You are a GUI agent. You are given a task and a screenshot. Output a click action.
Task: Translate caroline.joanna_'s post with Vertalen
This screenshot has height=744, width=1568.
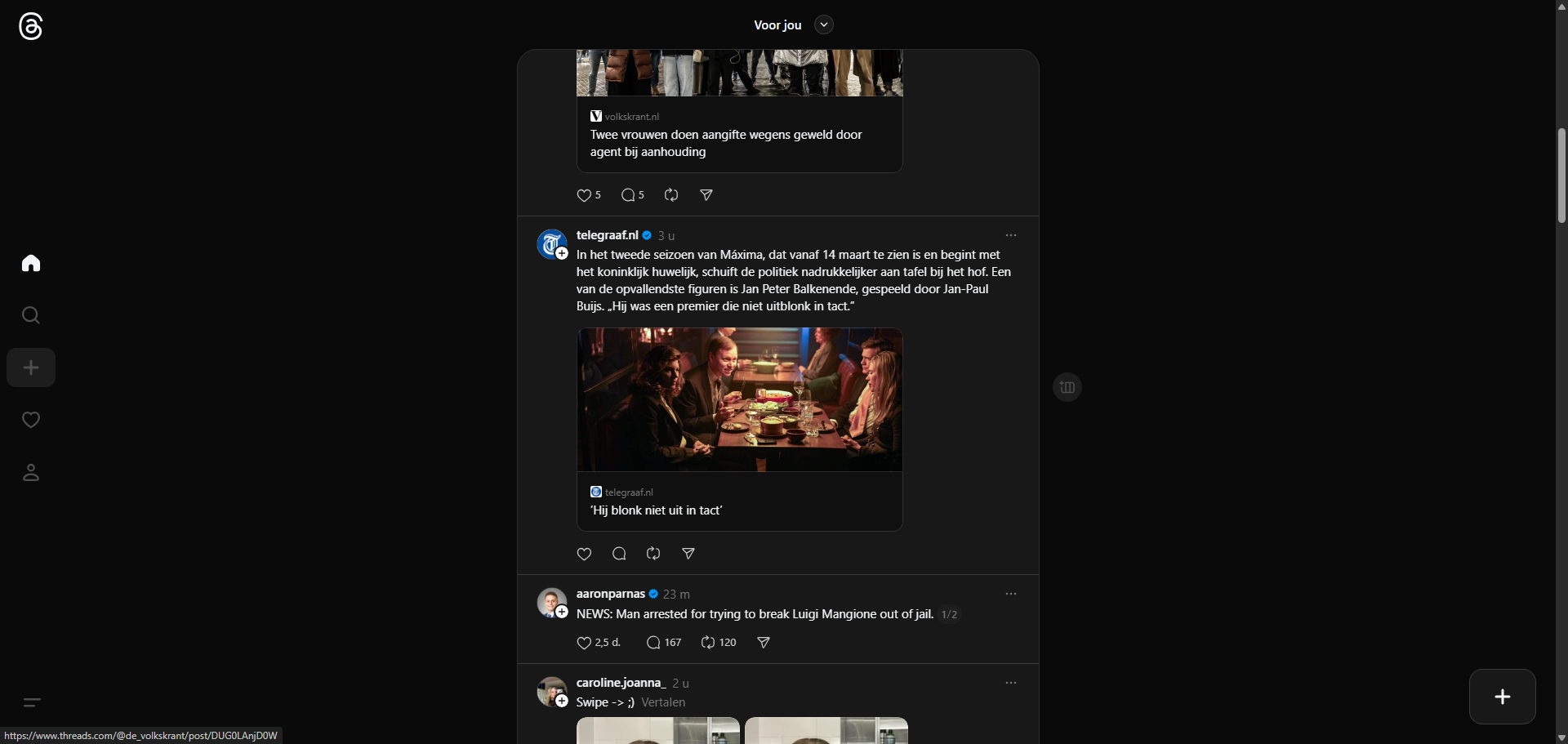click(663, 702)
